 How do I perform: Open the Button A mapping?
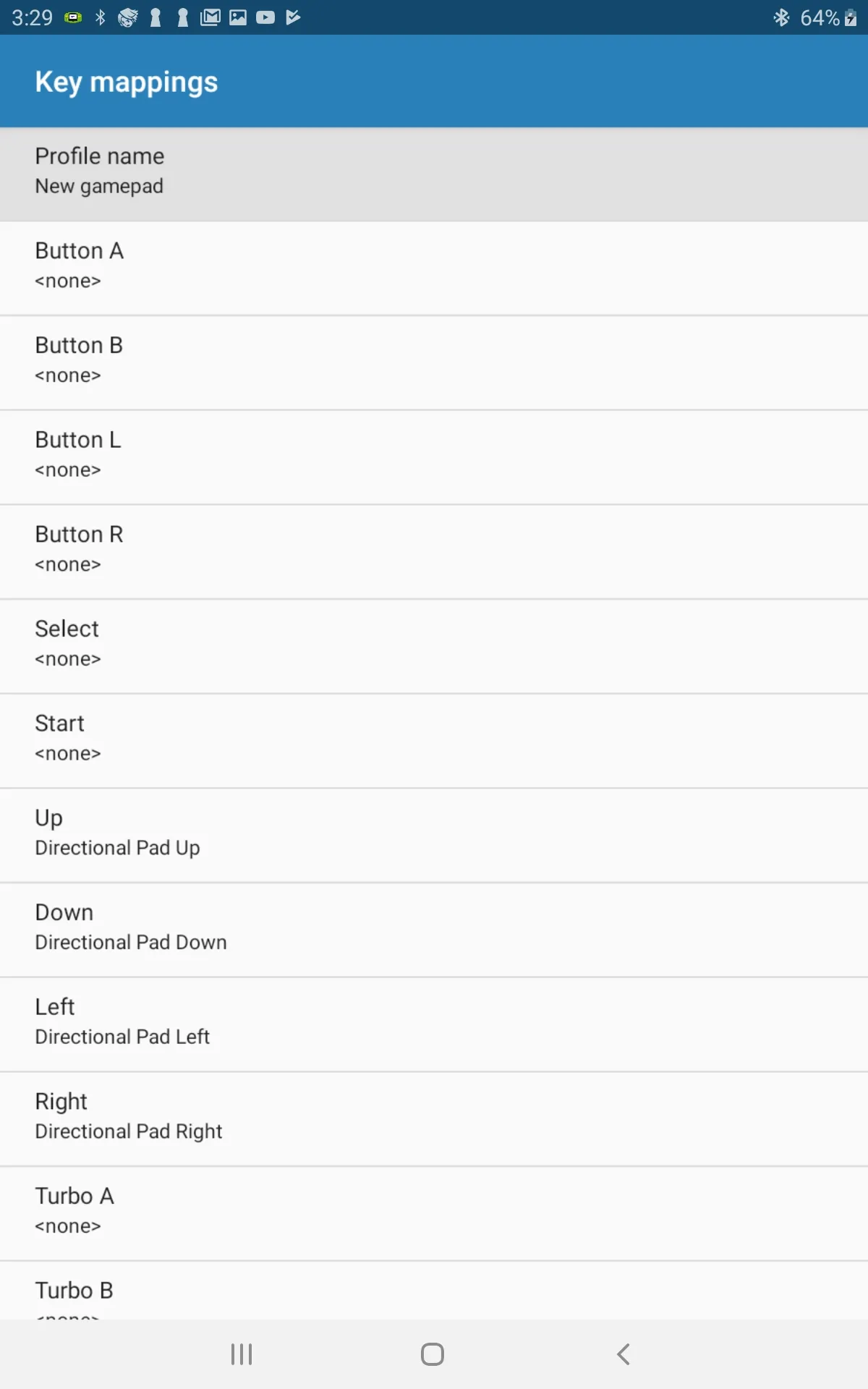tap(434, 268)
